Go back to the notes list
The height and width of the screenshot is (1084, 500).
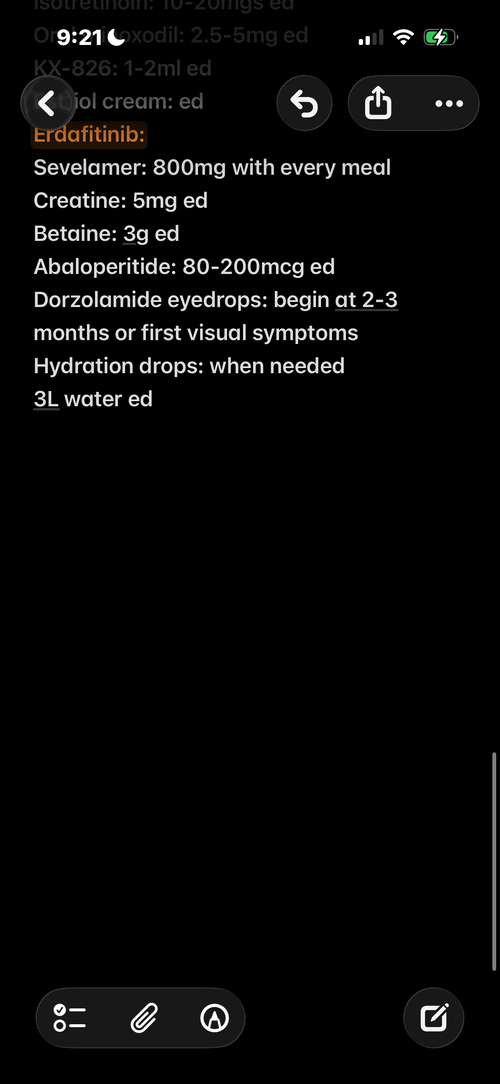(x=47, y=104)
